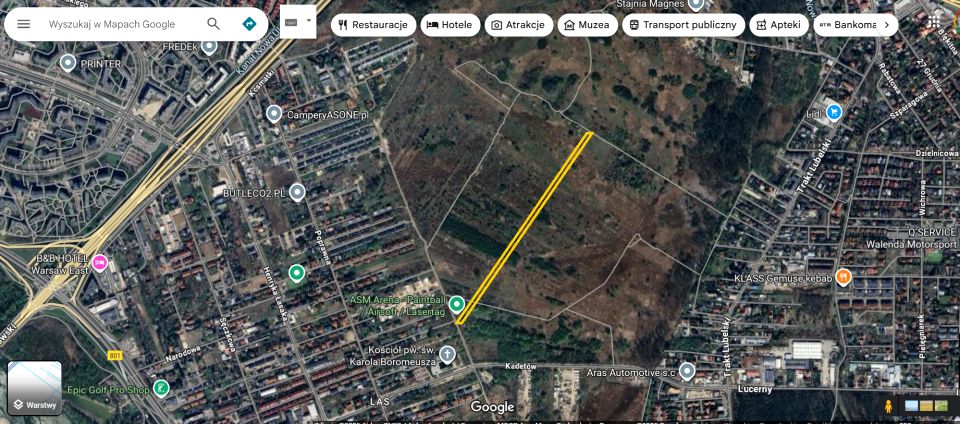Tap the Street View pegman icon
Screen dimensions: 960x424
[x=887, y=405]
